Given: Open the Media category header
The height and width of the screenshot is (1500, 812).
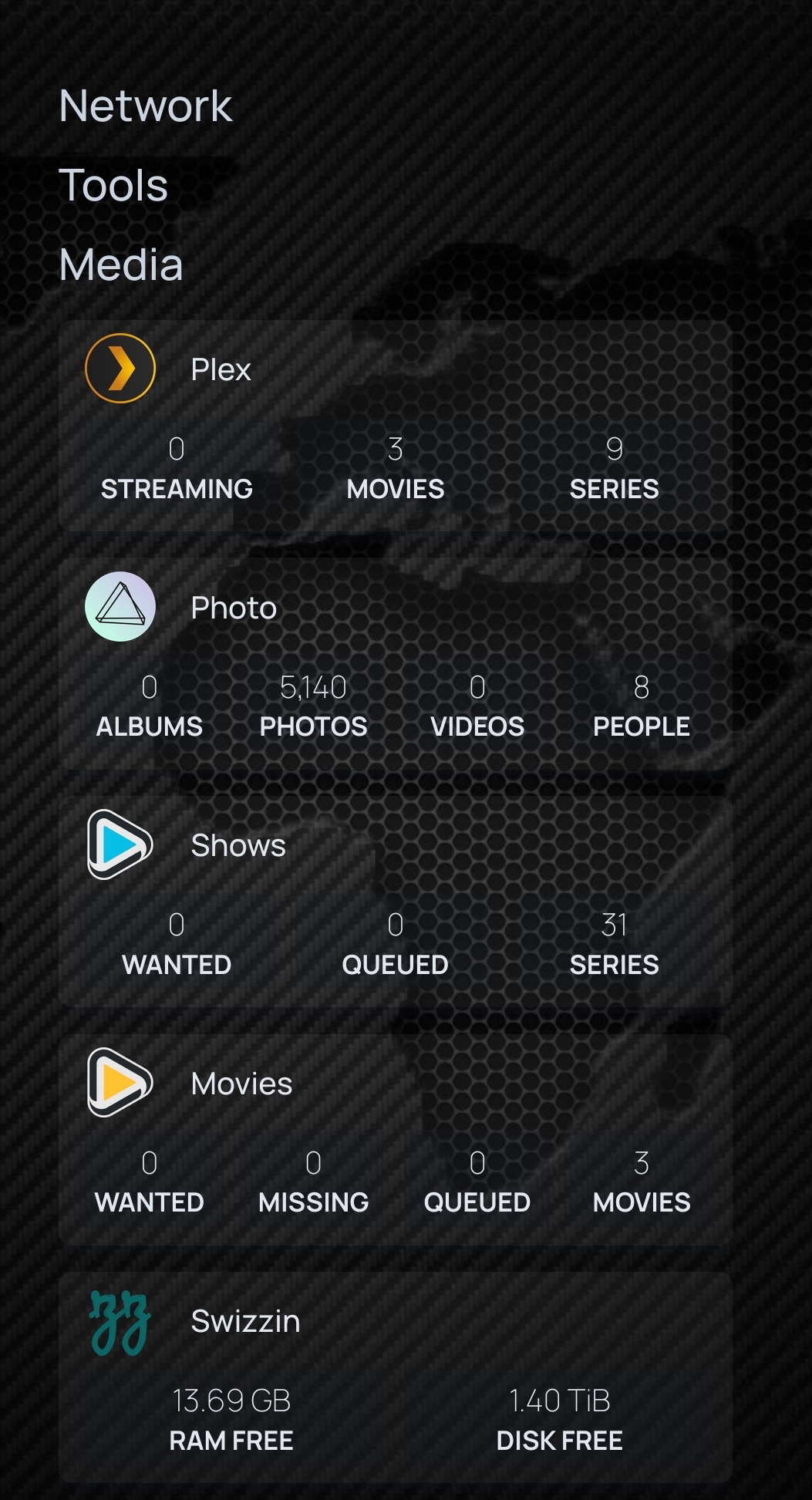Looking at the screenshot, I should [121, 265].
